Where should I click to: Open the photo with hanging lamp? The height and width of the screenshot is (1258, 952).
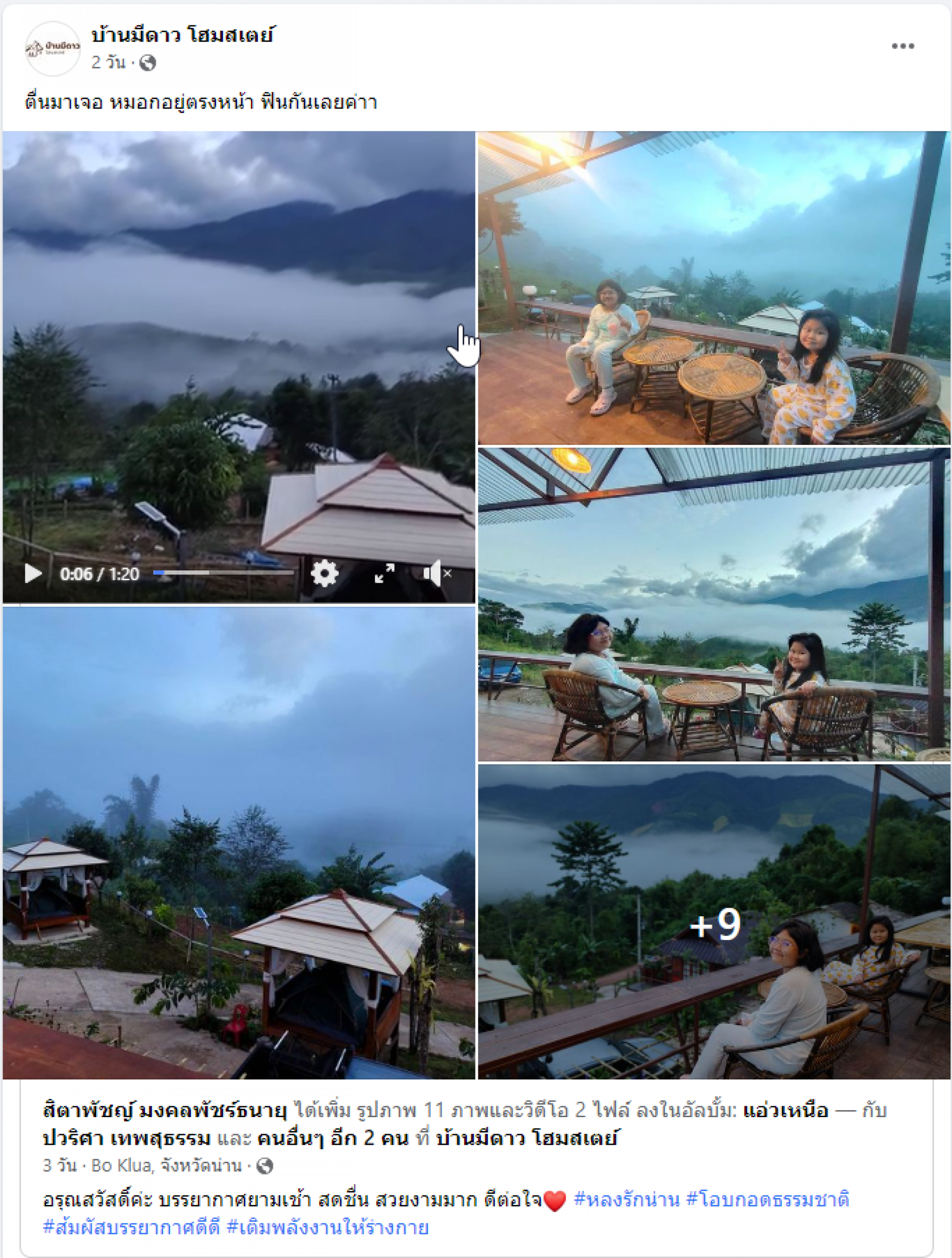(714, 604)
